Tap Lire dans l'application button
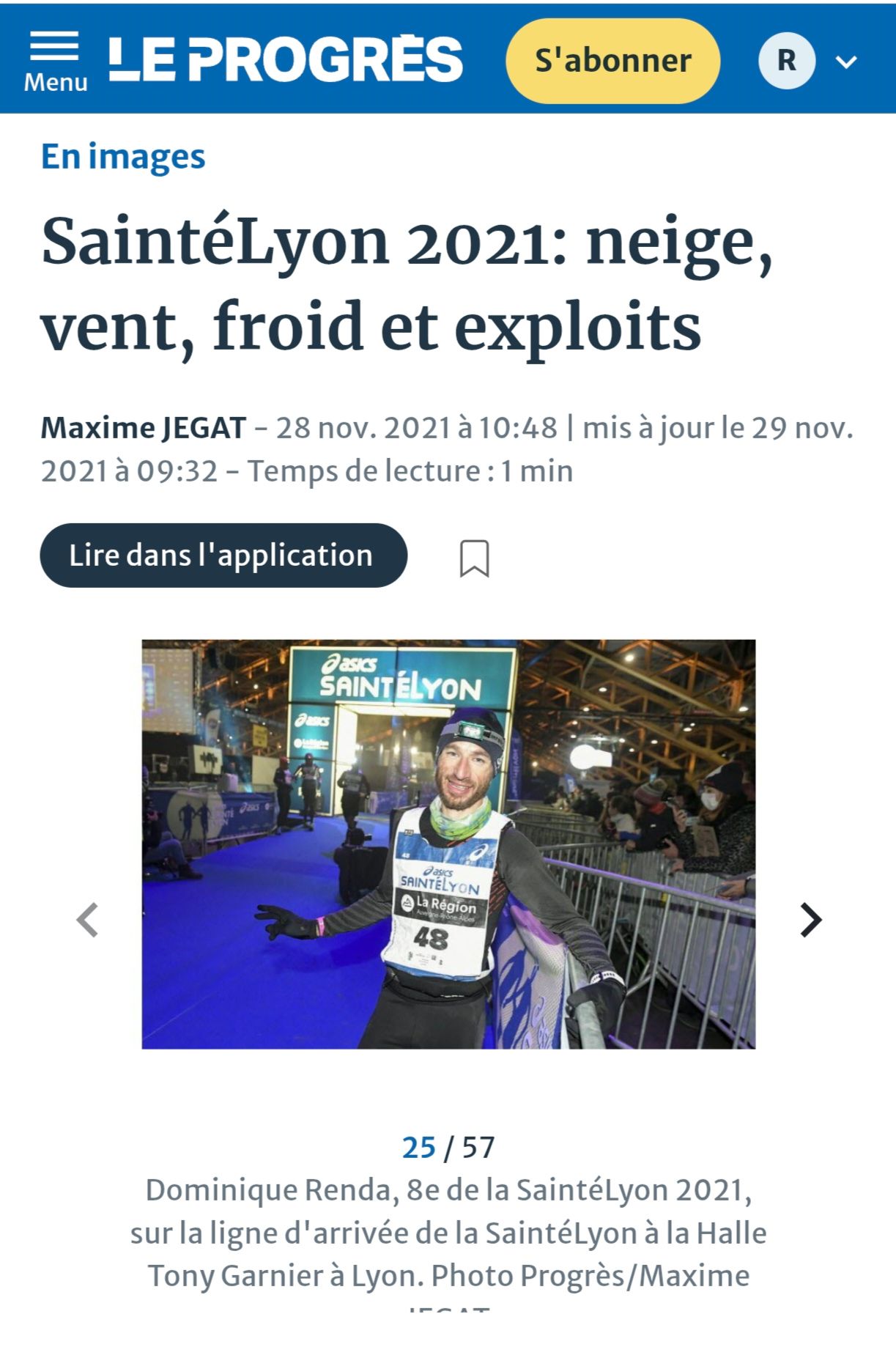Viewport: 896px width, 1369px height. [x=223, y=556]
